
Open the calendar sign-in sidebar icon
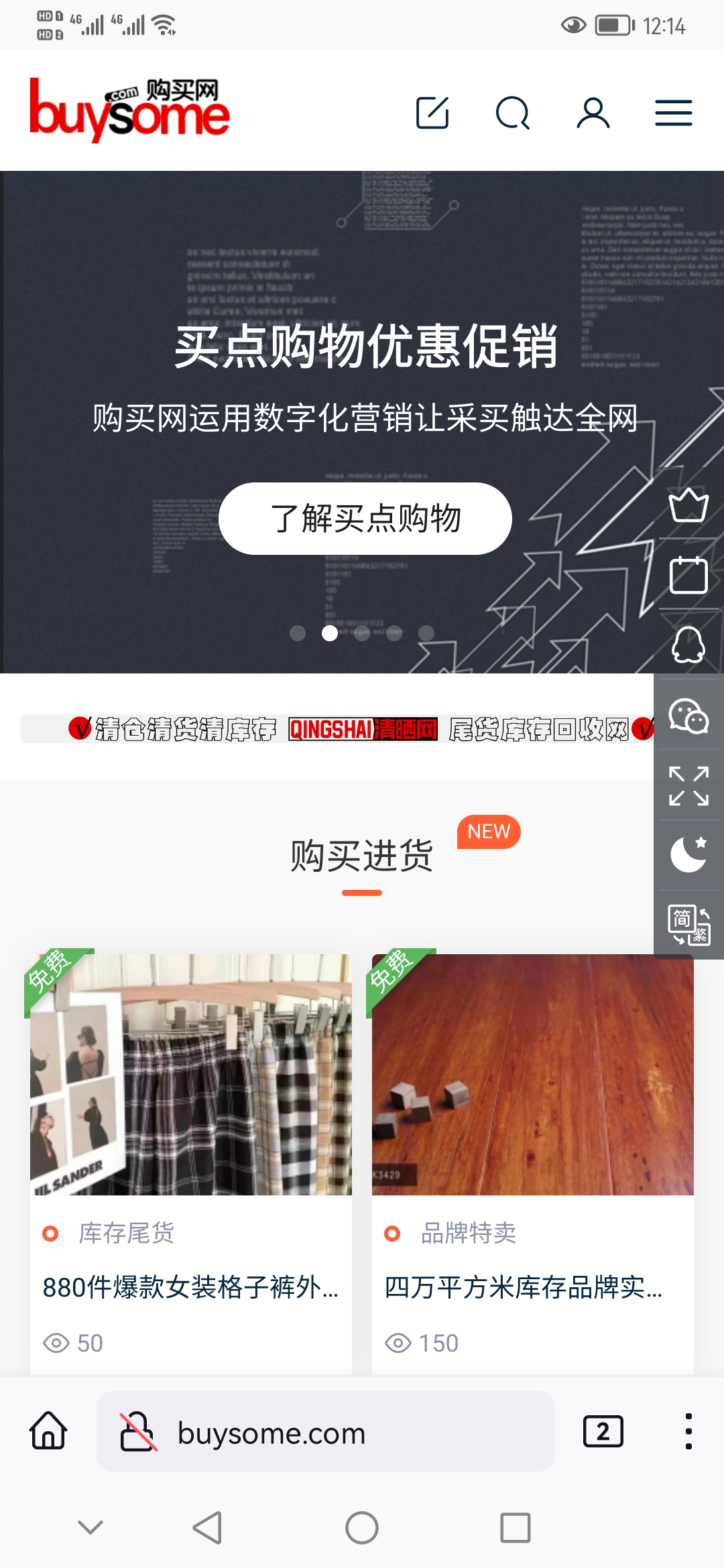(688, 575)
